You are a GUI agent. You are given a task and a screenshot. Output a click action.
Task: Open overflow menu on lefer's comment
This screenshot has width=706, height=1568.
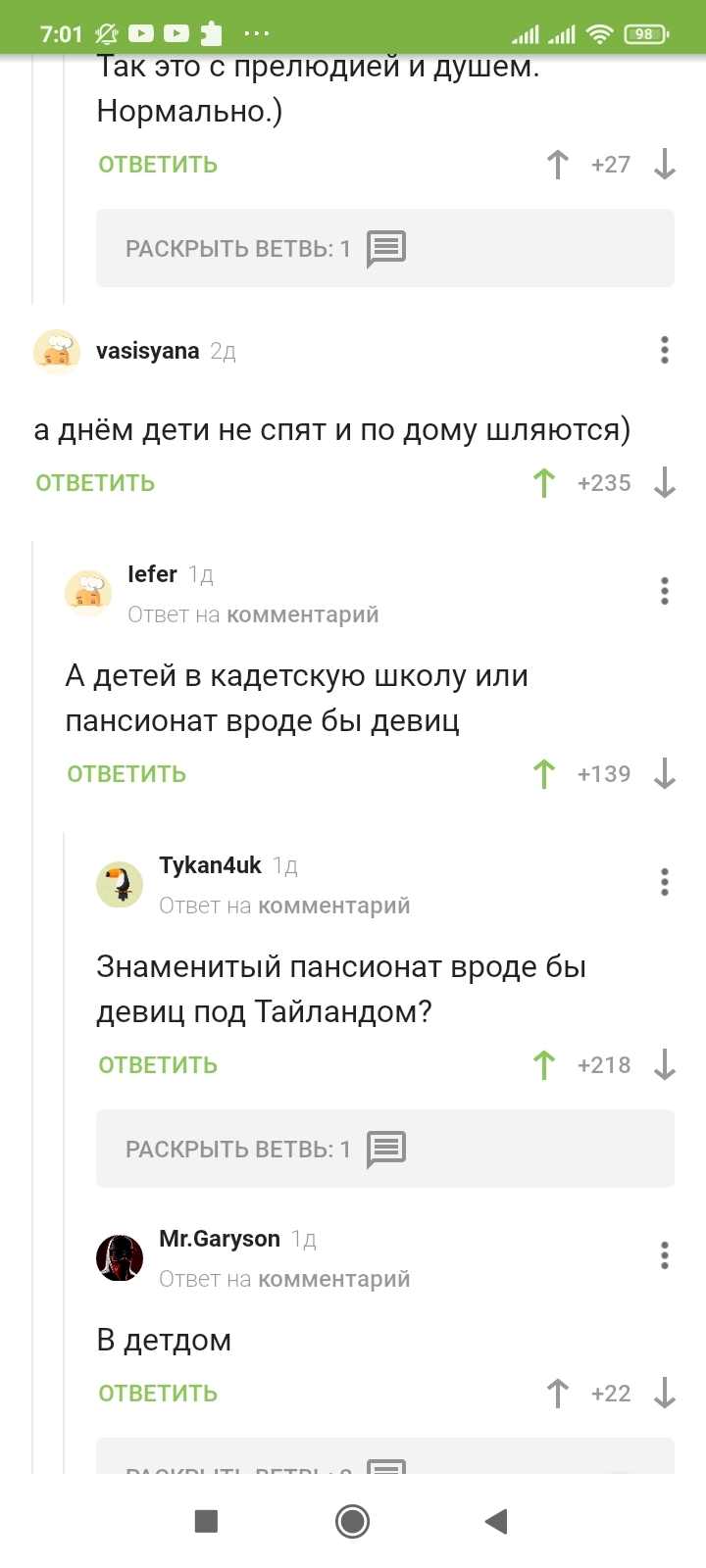665,591
